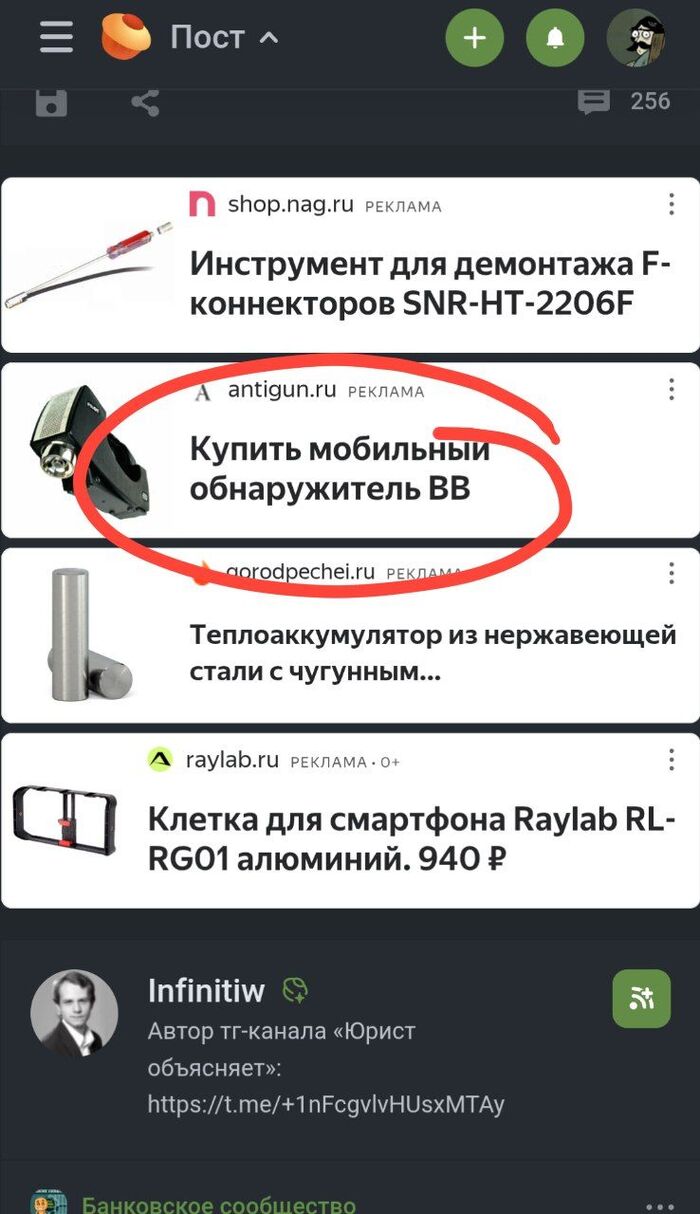Open your profile avatar
Viewport: 700px width, 1214px height.
point(637,38)
